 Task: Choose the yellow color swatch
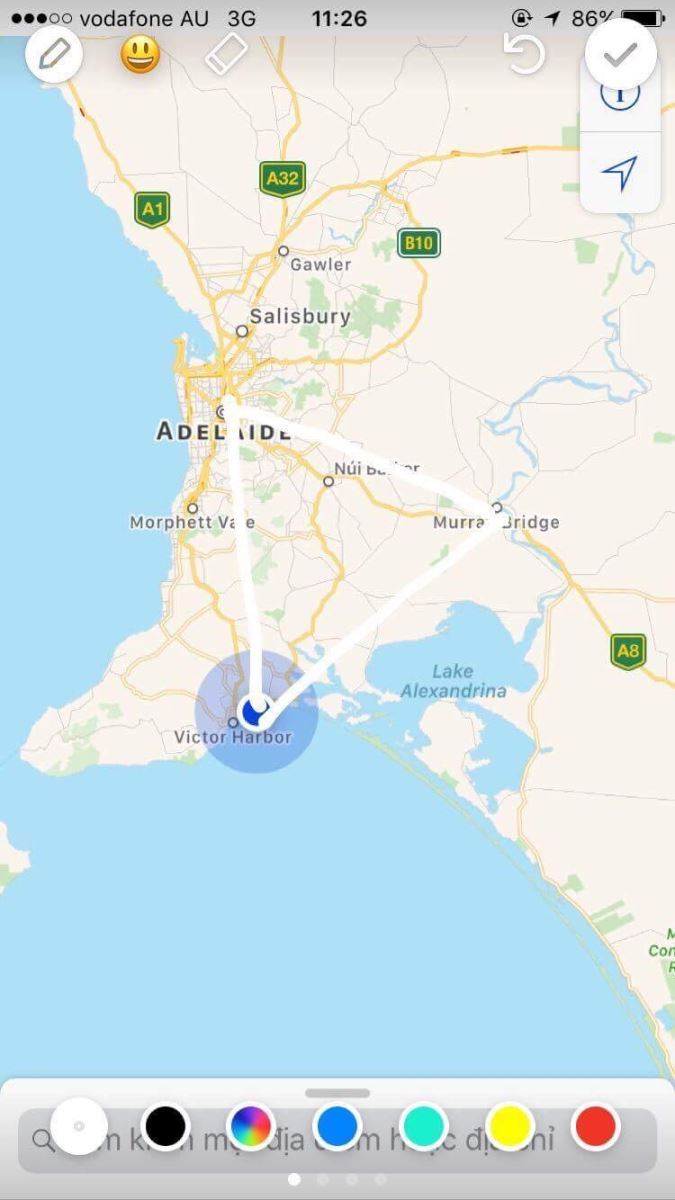[x=509, y=1126]
